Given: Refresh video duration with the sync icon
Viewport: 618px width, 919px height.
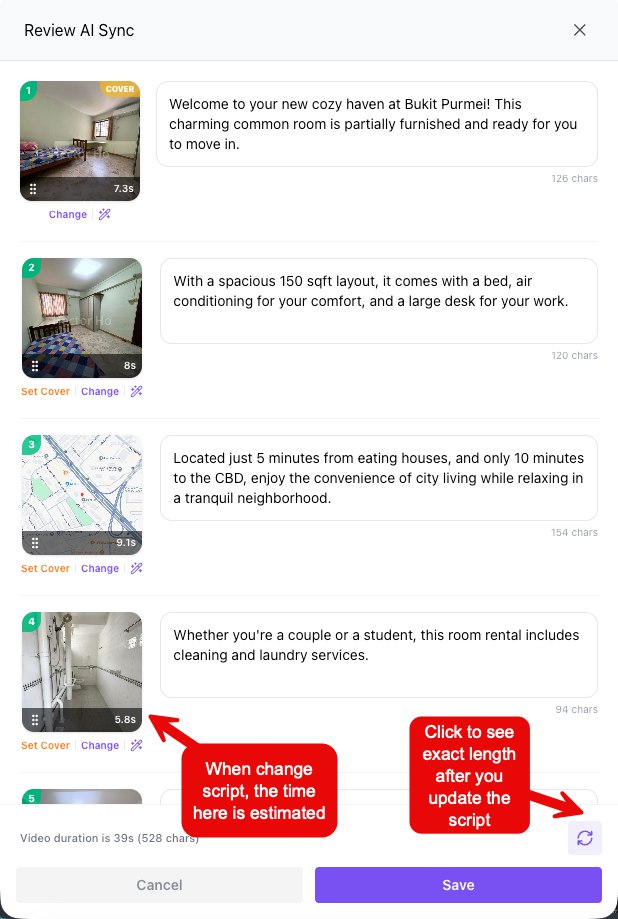Looking at the screenshot, I should 585,838.
